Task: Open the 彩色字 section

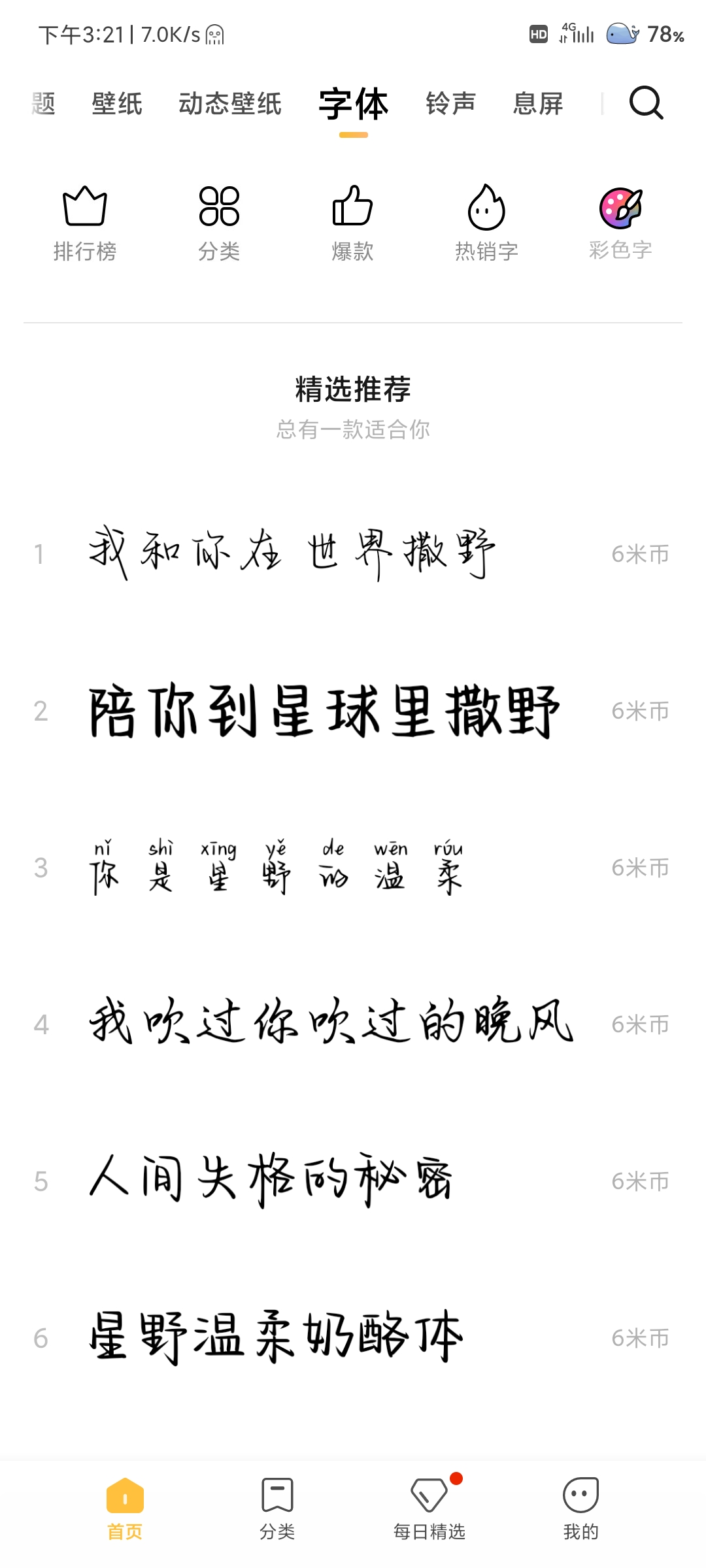Action: click(620, 223)
